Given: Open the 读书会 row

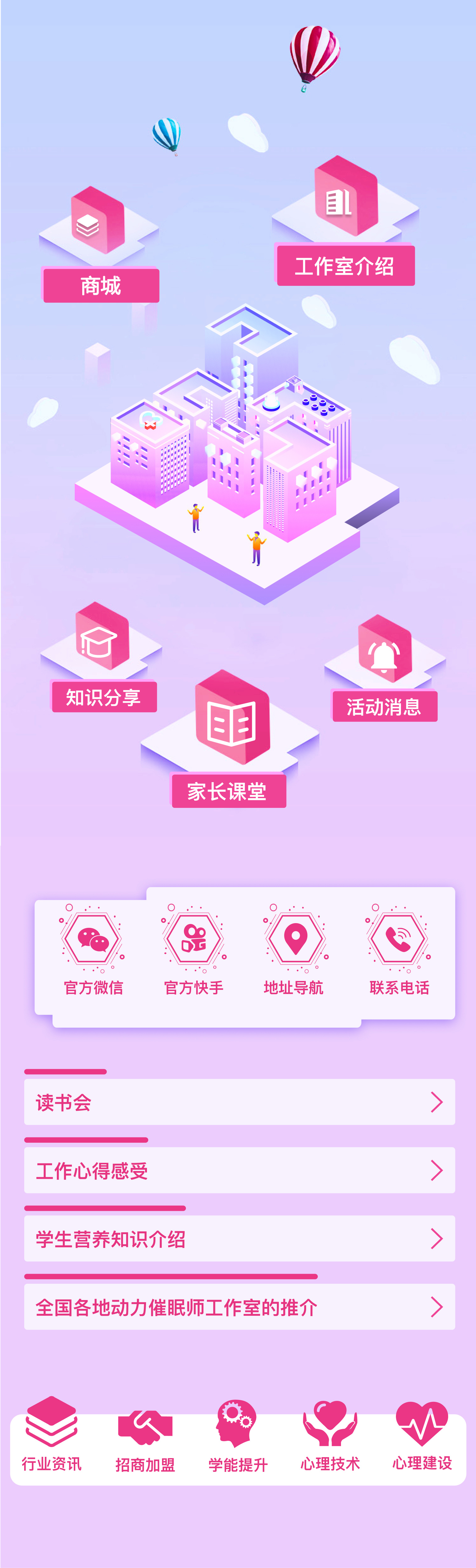Looking at the screenshot, I should click(x=239, y=1102).
